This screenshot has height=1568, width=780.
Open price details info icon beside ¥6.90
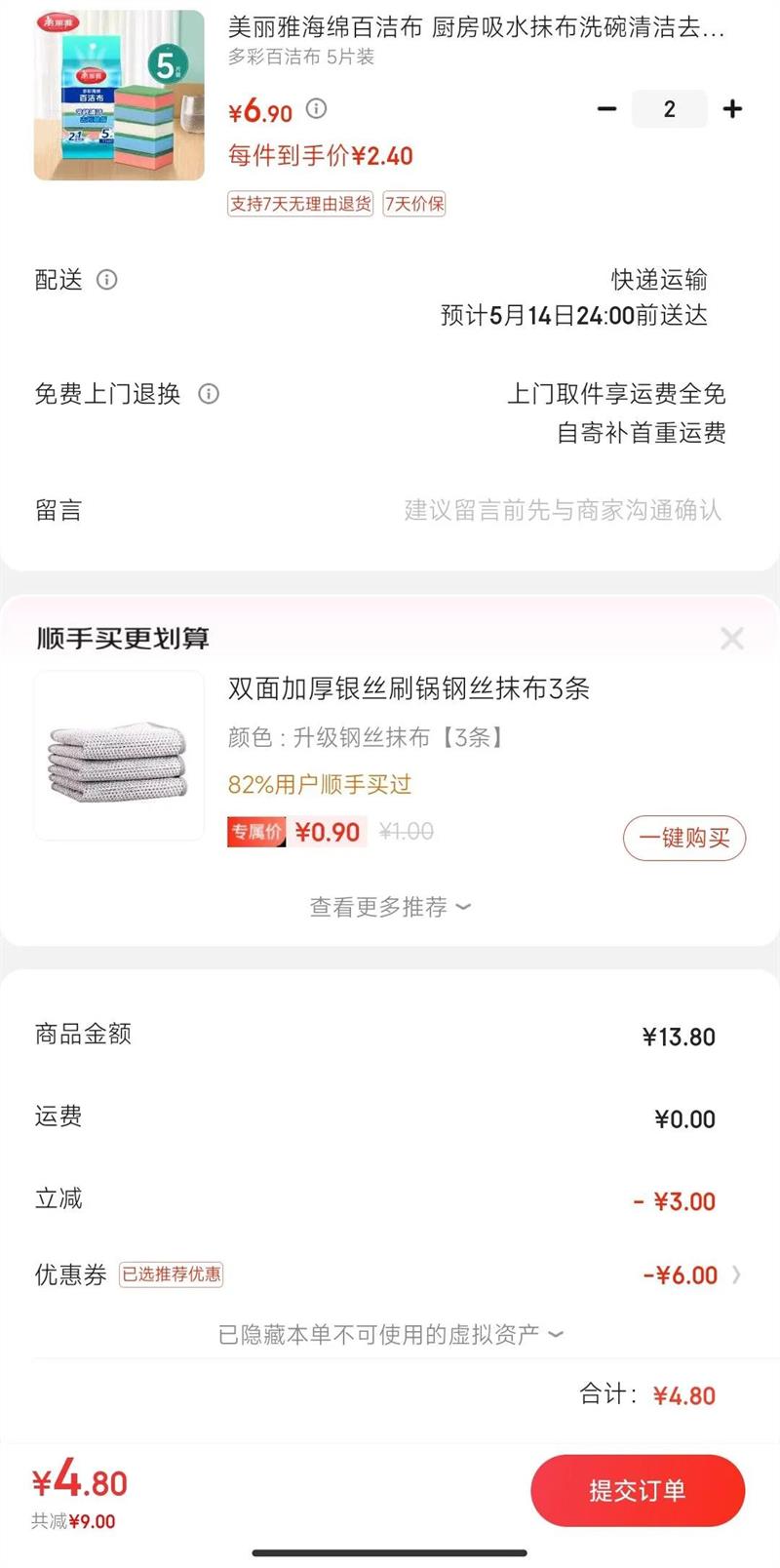316,109
